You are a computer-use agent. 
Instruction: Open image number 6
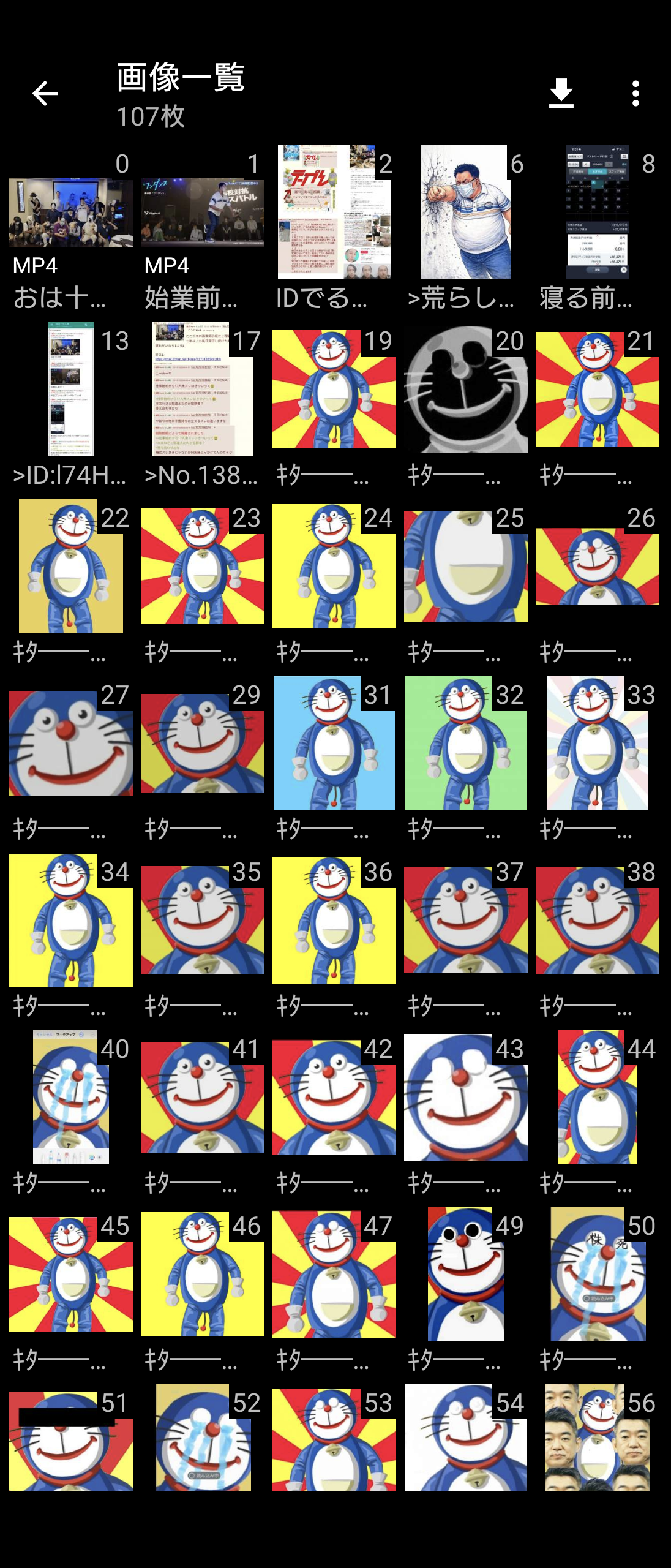pos(465,213)
